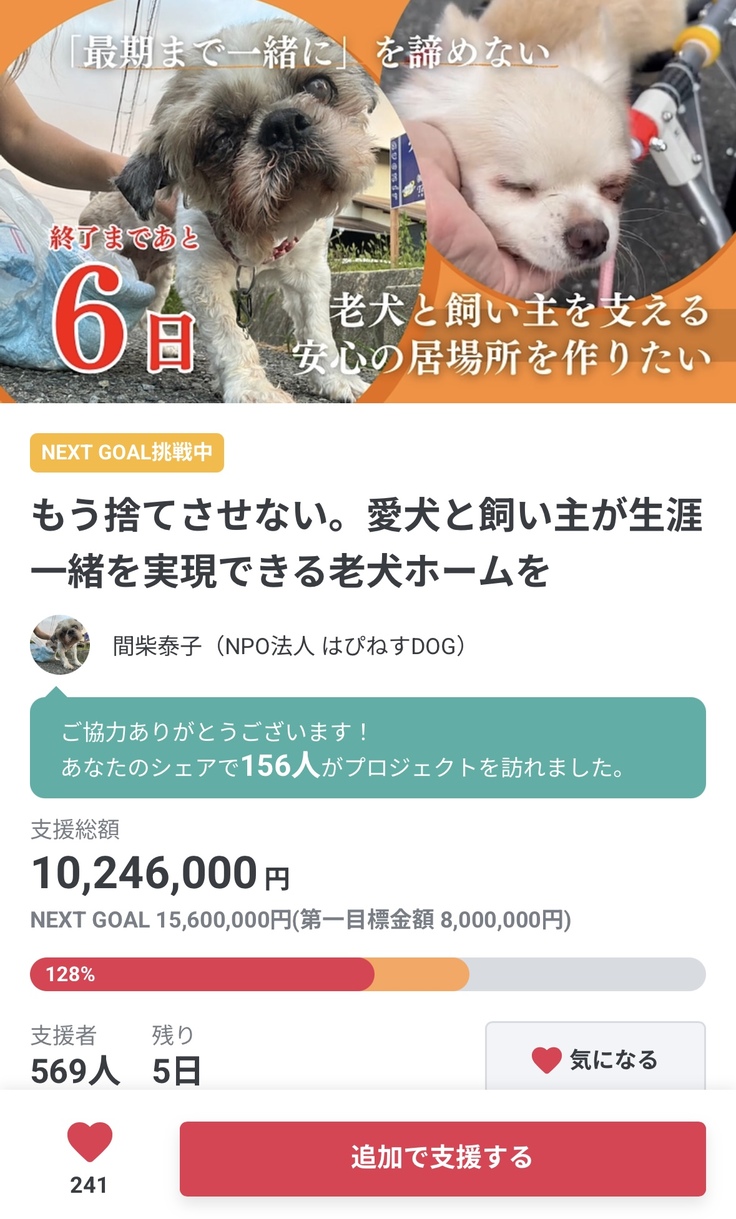Open the project banner image

click(x=368, y=200)
